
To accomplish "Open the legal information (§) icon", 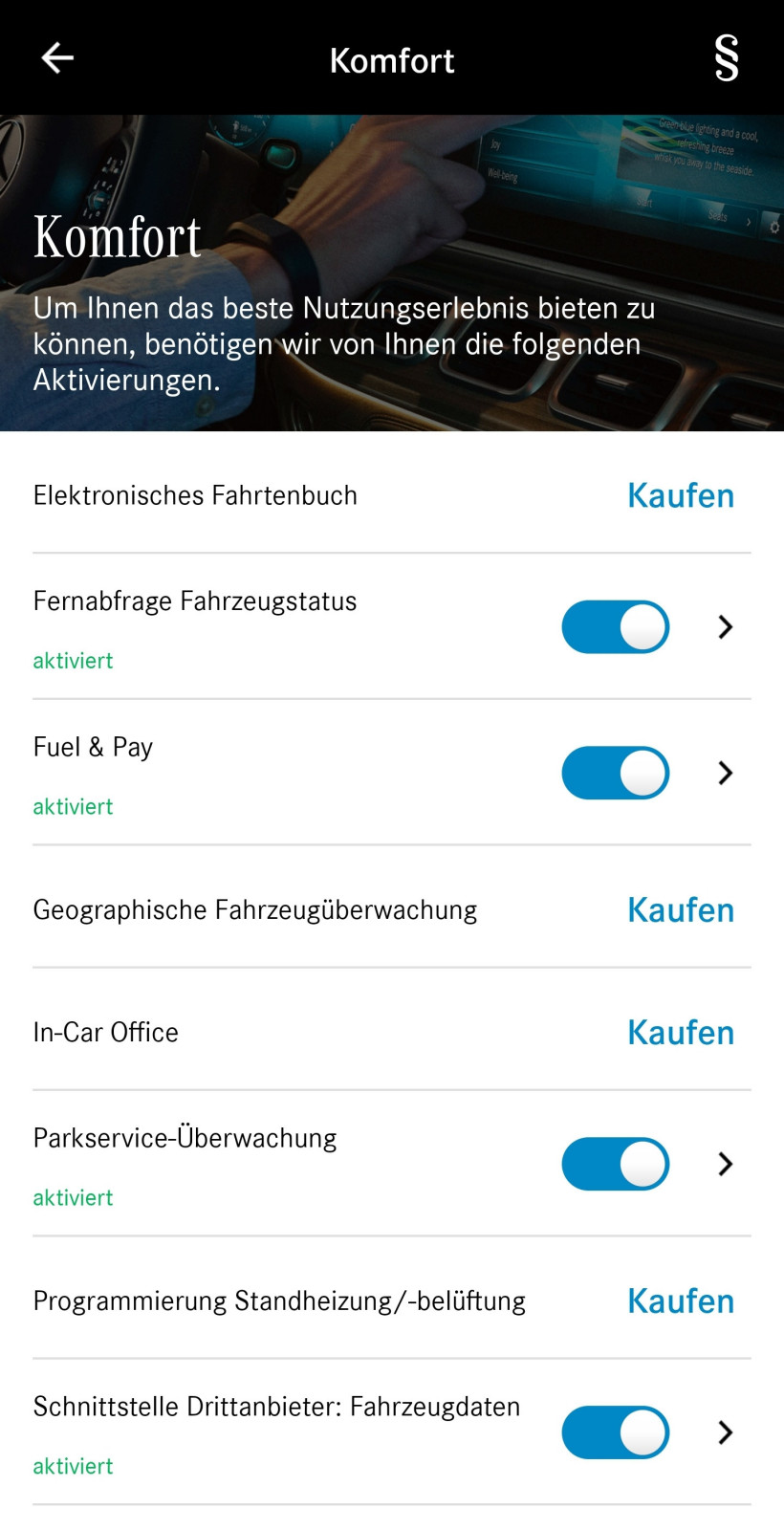I will tap(725, 57).
